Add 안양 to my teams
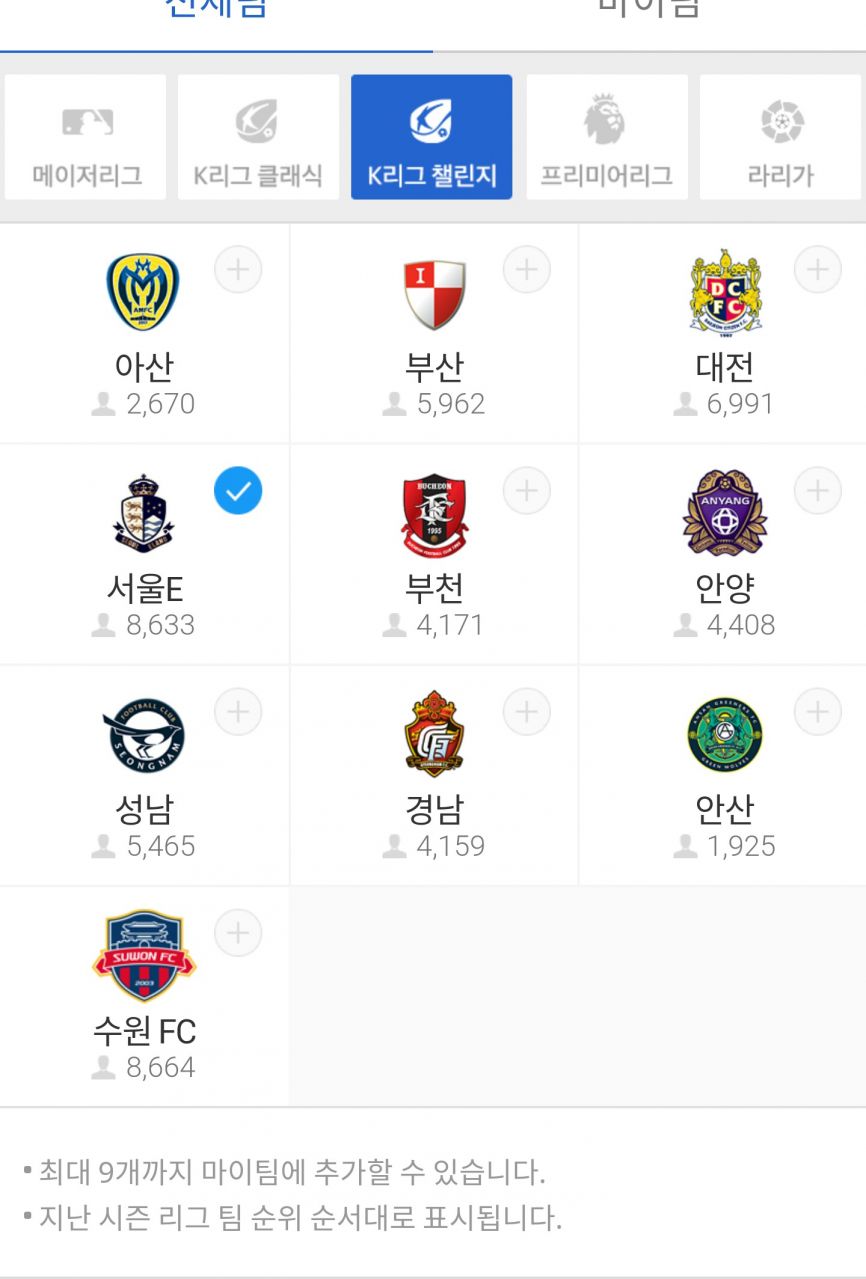 pyautogui.click(x=817, y=491)
